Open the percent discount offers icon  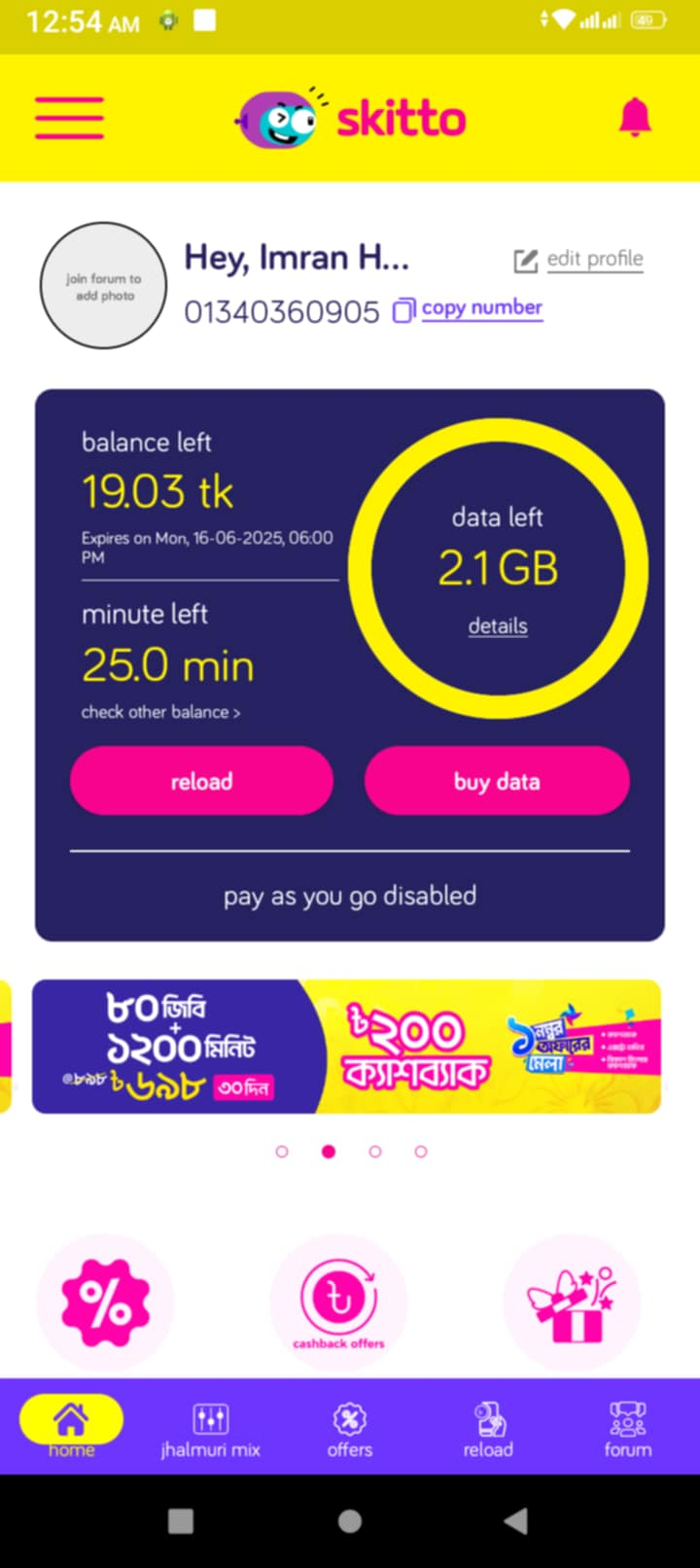click(105, 1303)
